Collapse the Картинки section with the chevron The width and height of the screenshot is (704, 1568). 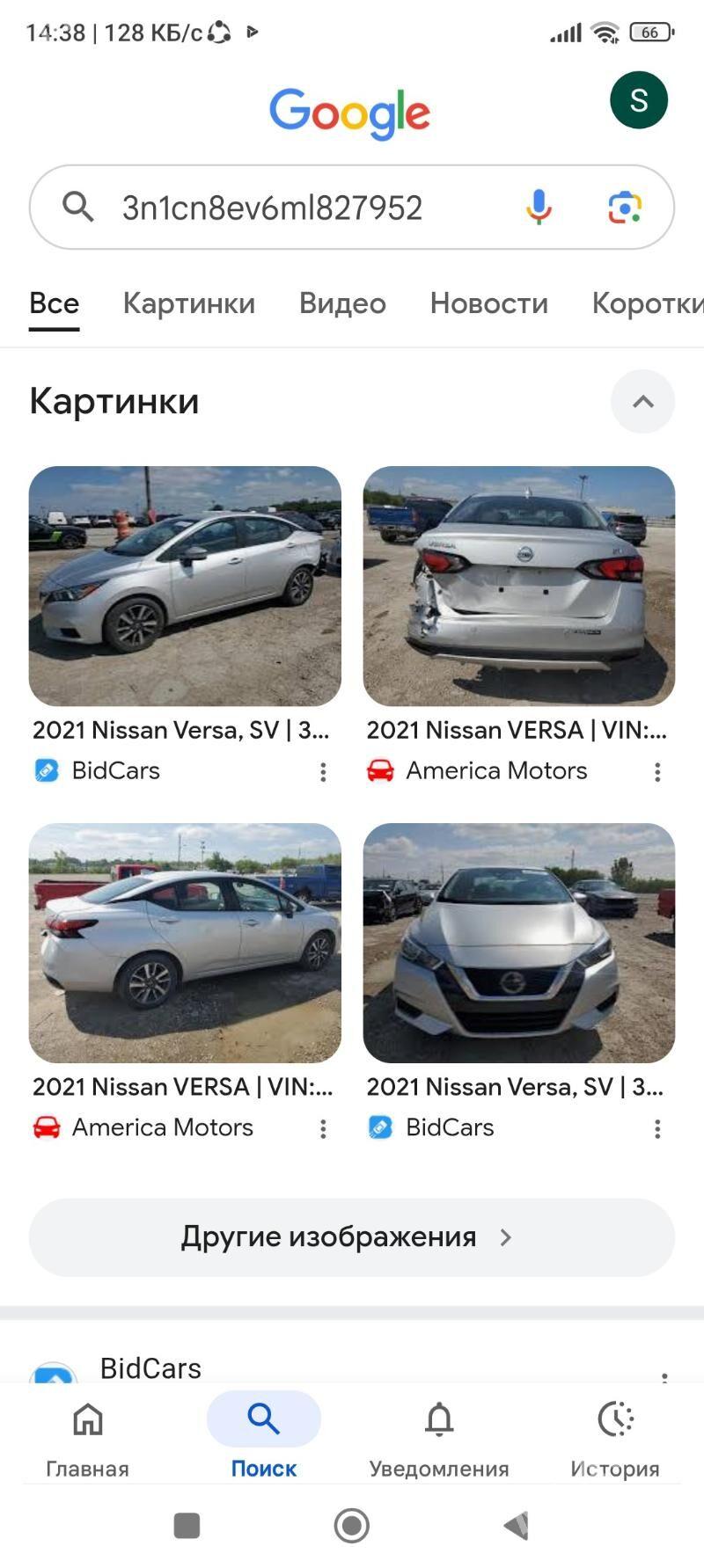[643, 401]
